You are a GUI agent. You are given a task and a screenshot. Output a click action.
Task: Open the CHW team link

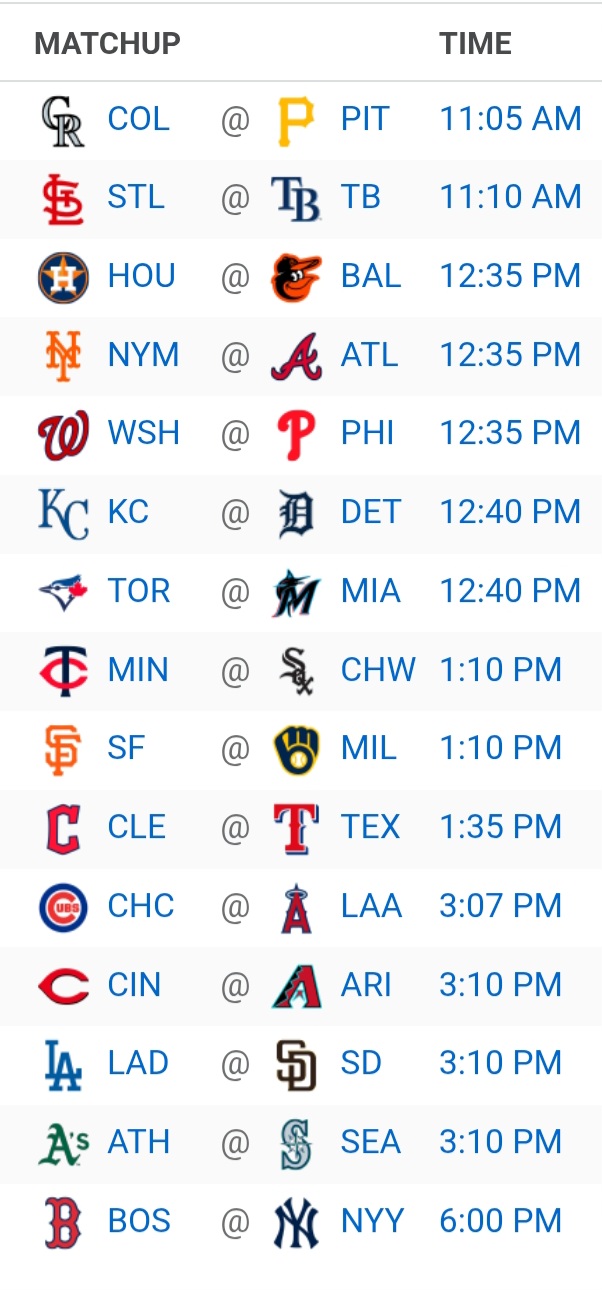(378, 670)
